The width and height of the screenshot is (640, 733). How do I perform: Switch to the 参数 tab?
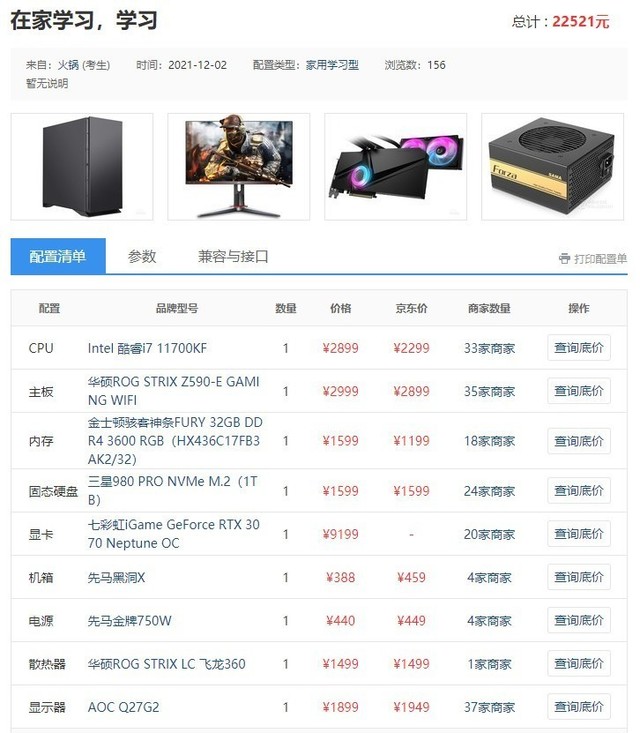tap(142, 257)
